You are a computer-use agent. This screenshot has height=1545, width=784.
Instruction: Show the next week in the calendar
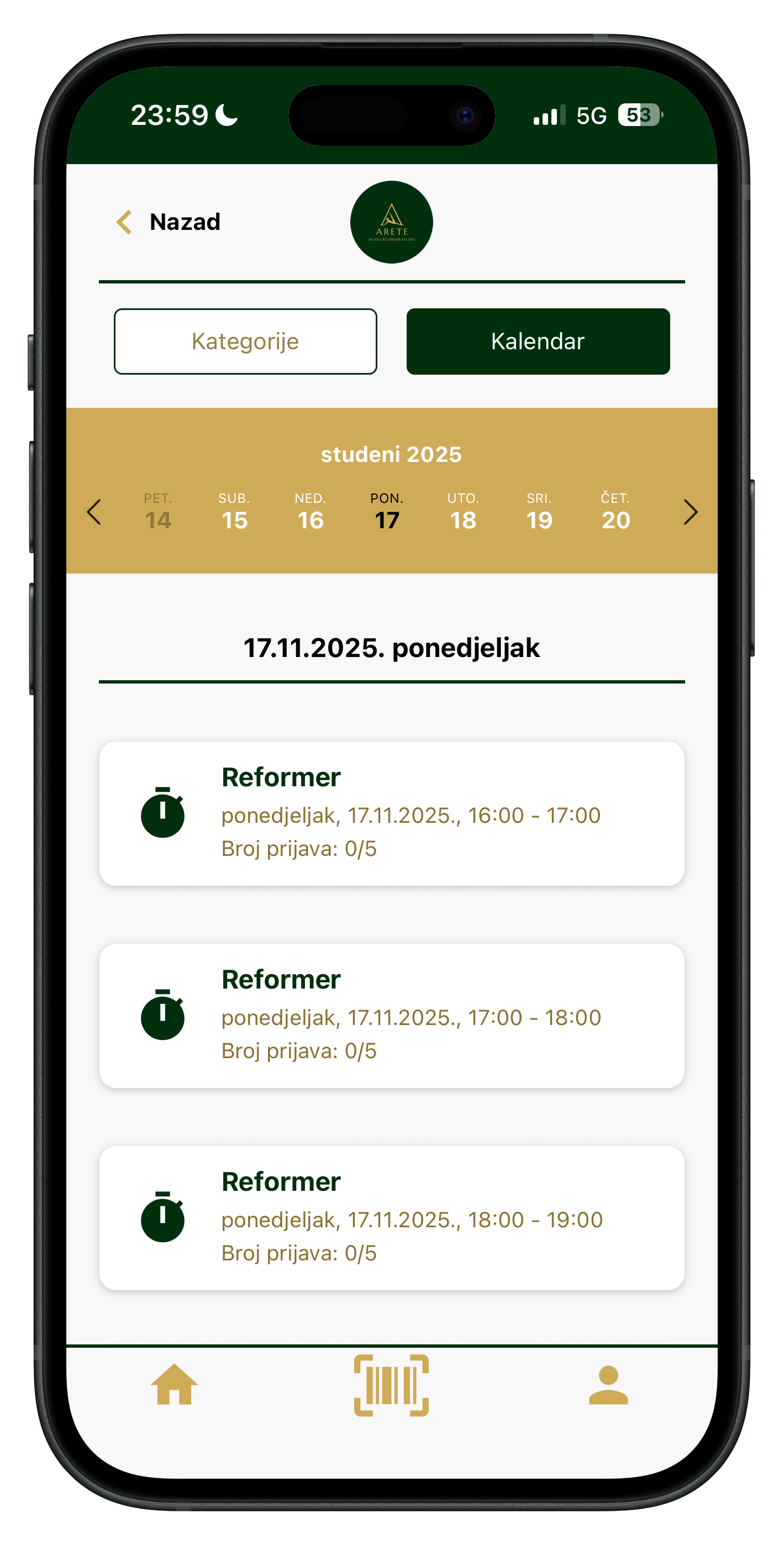tap(690, 512)
